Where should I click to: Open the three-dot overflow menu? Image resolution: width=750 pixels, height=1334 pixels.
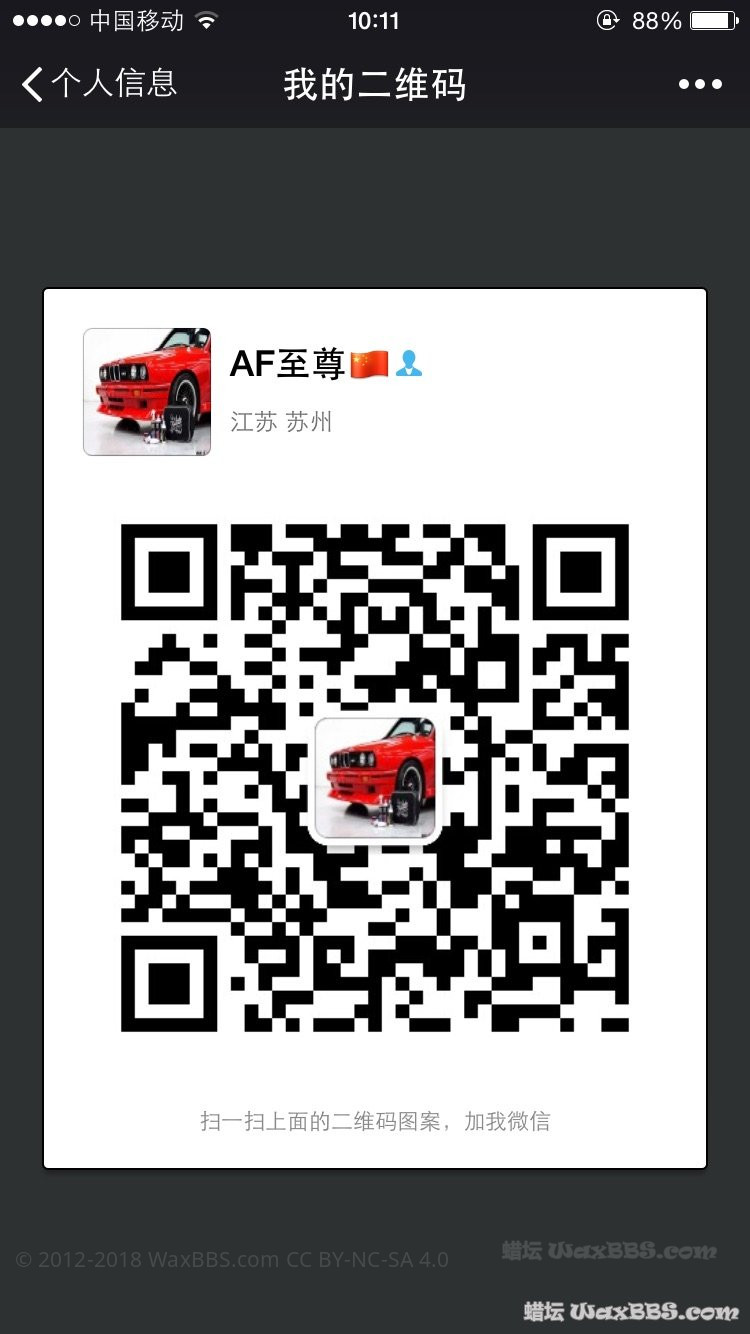coord(700,85)
